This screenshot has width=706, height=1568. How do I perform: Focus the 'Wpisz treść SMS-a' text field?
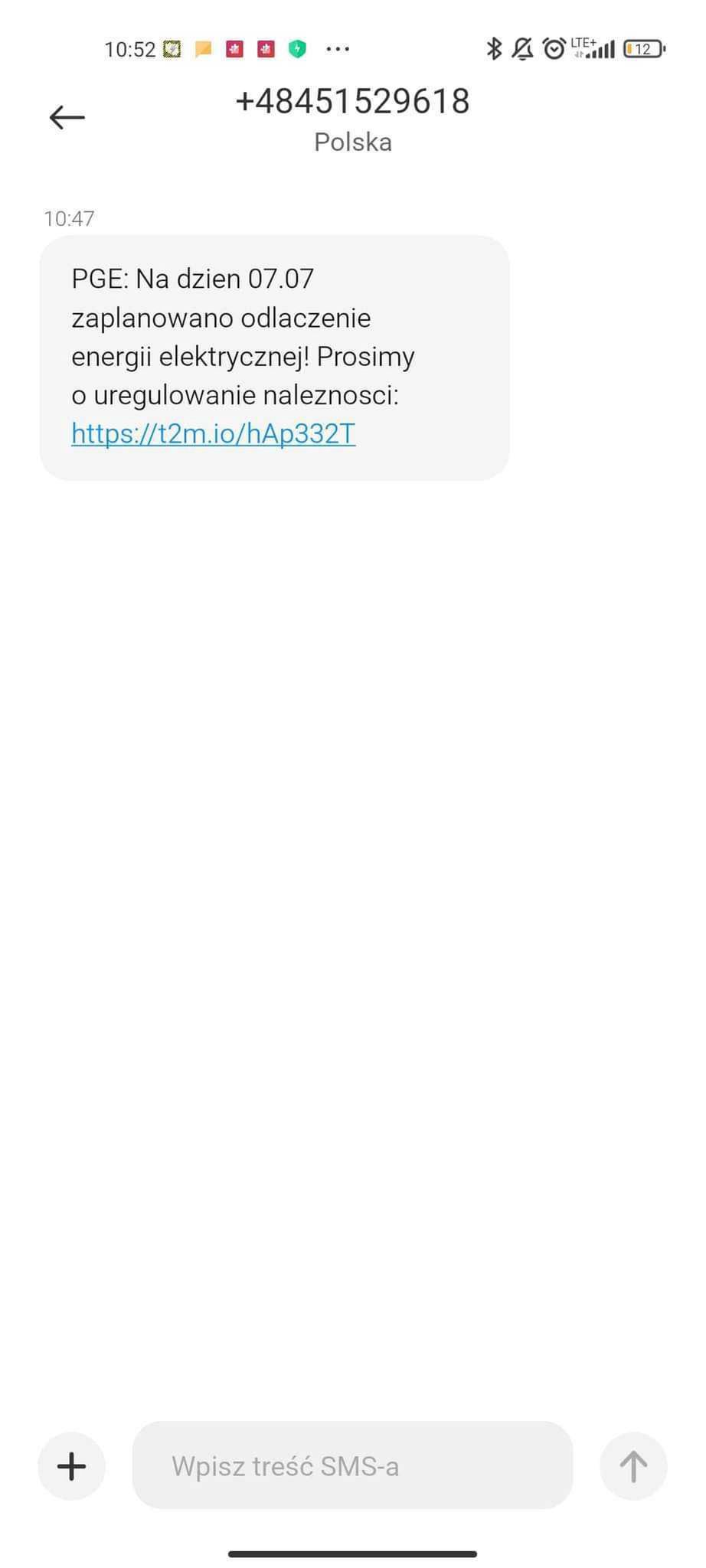[352, 1465]
